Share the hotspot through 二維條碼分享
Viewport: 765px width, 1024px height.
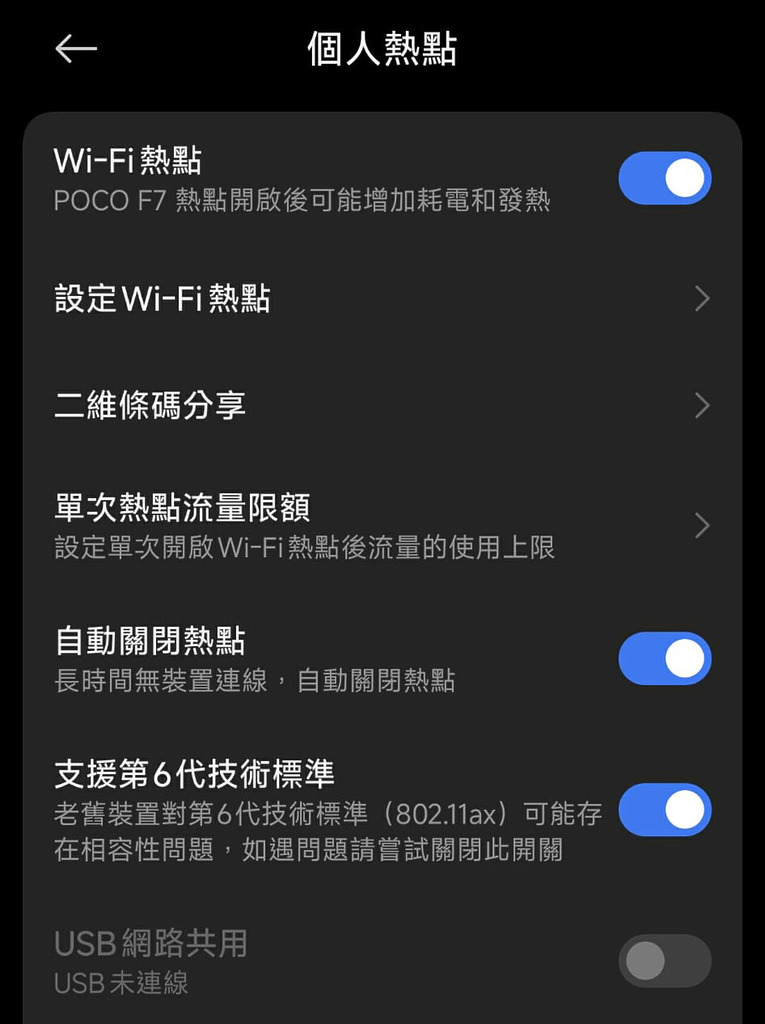(150, 404)
